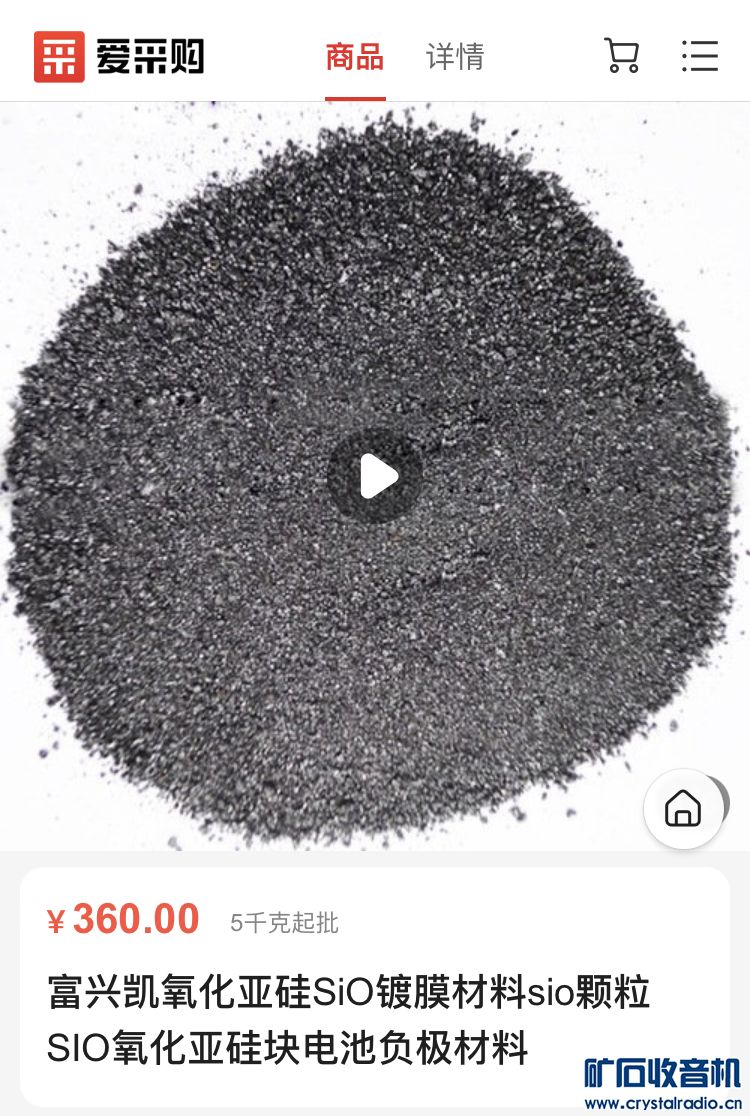Switch to the 详情 tab

455,56
